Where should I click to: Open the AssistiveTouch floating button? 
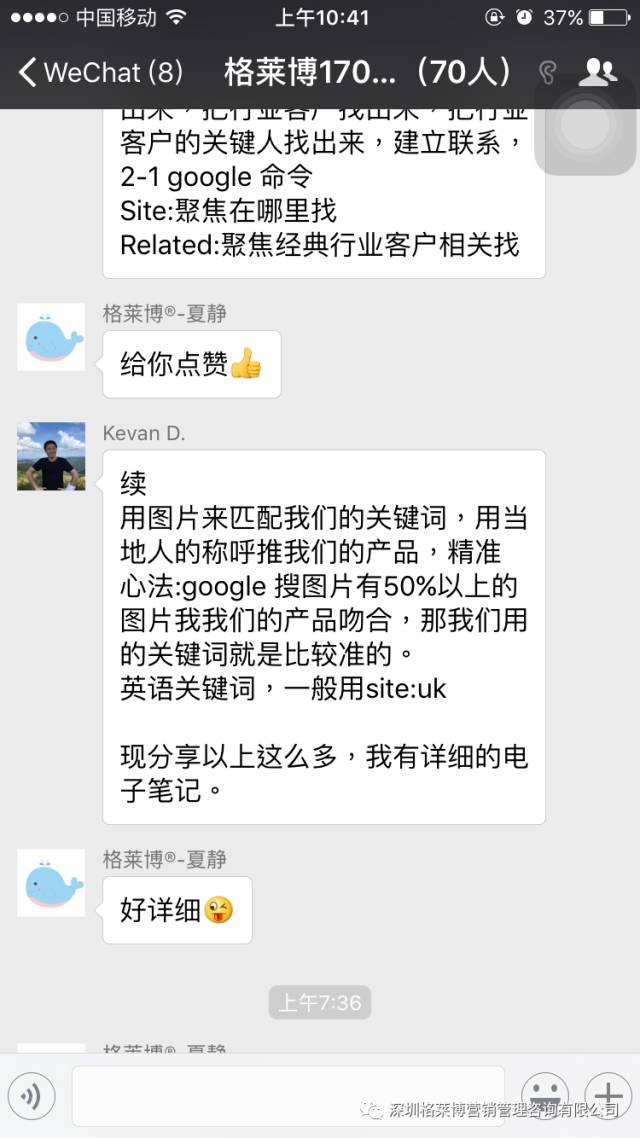584,124
